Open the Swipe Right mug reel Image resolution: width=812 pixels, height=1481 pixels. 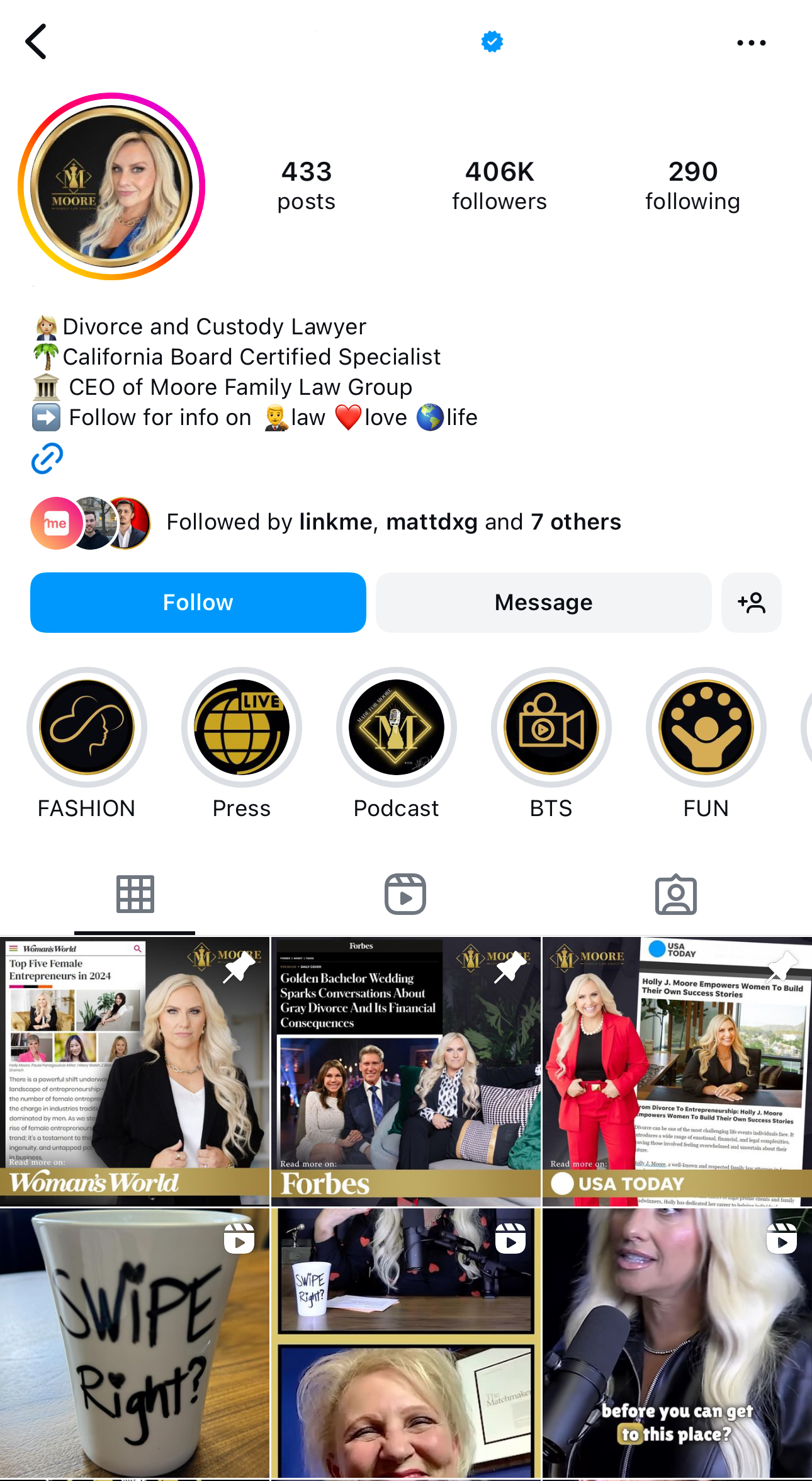135,1342
